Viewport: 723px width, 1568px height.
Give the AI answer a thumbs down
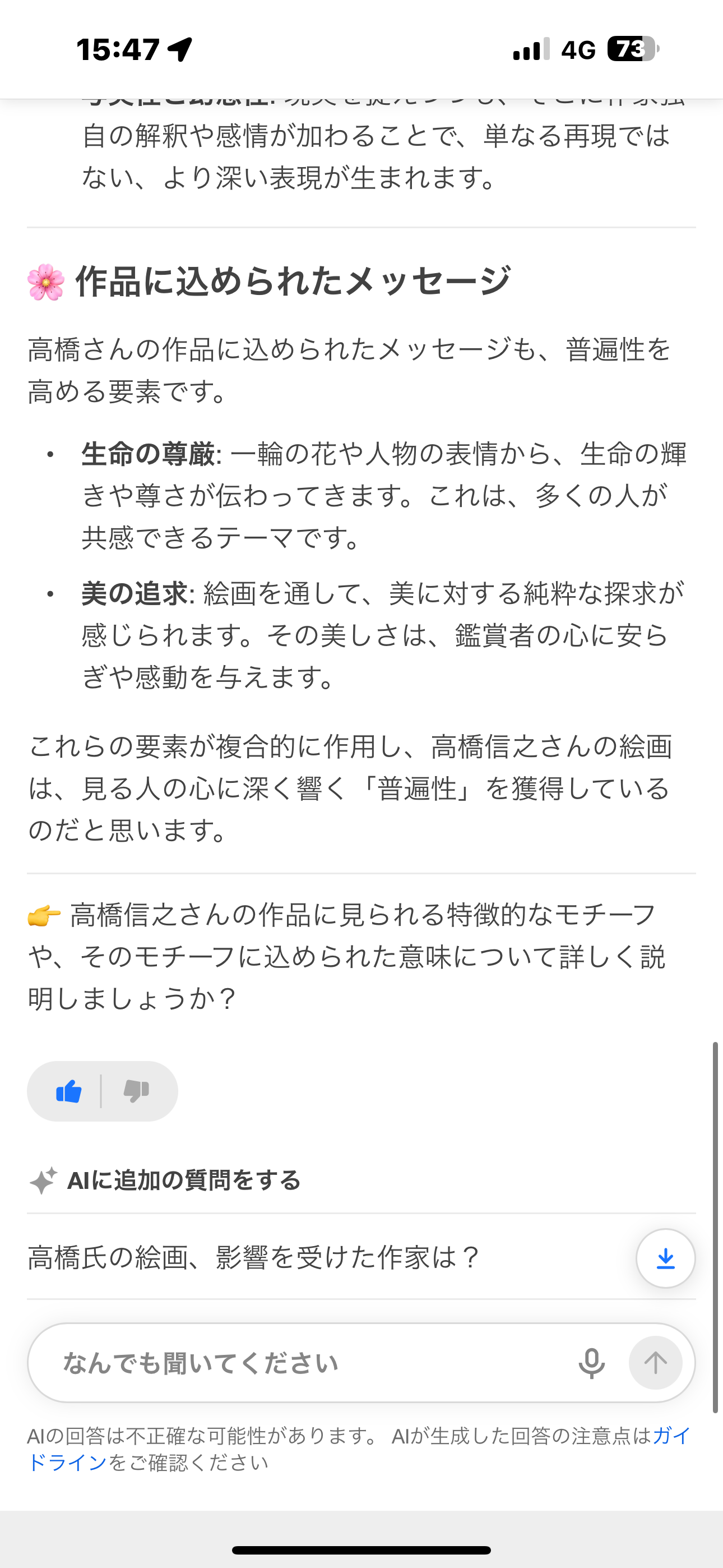[136, 1091]
